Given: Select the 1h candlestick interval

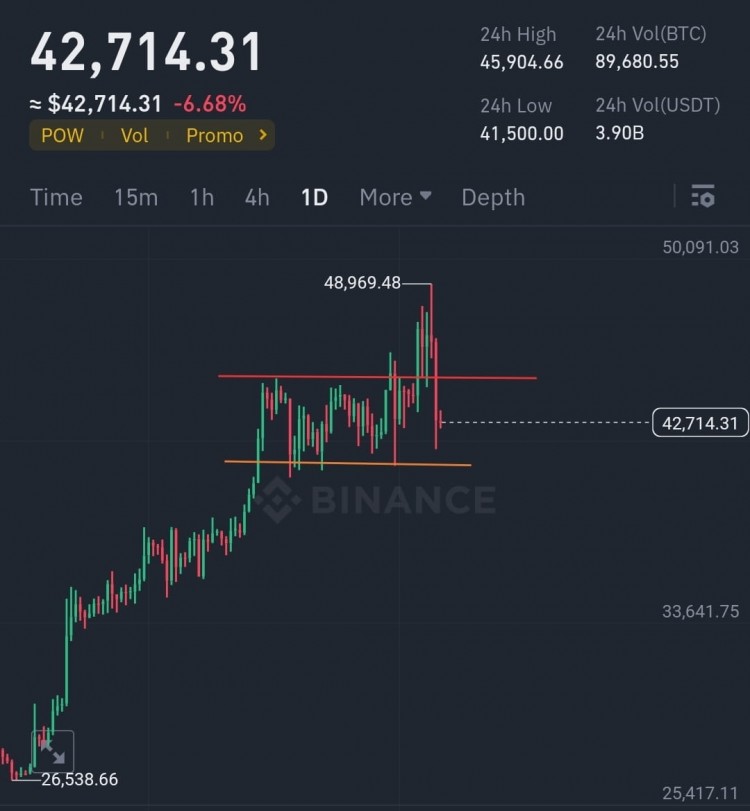Looking at the screenshot, I should click(x=201, y=197).
